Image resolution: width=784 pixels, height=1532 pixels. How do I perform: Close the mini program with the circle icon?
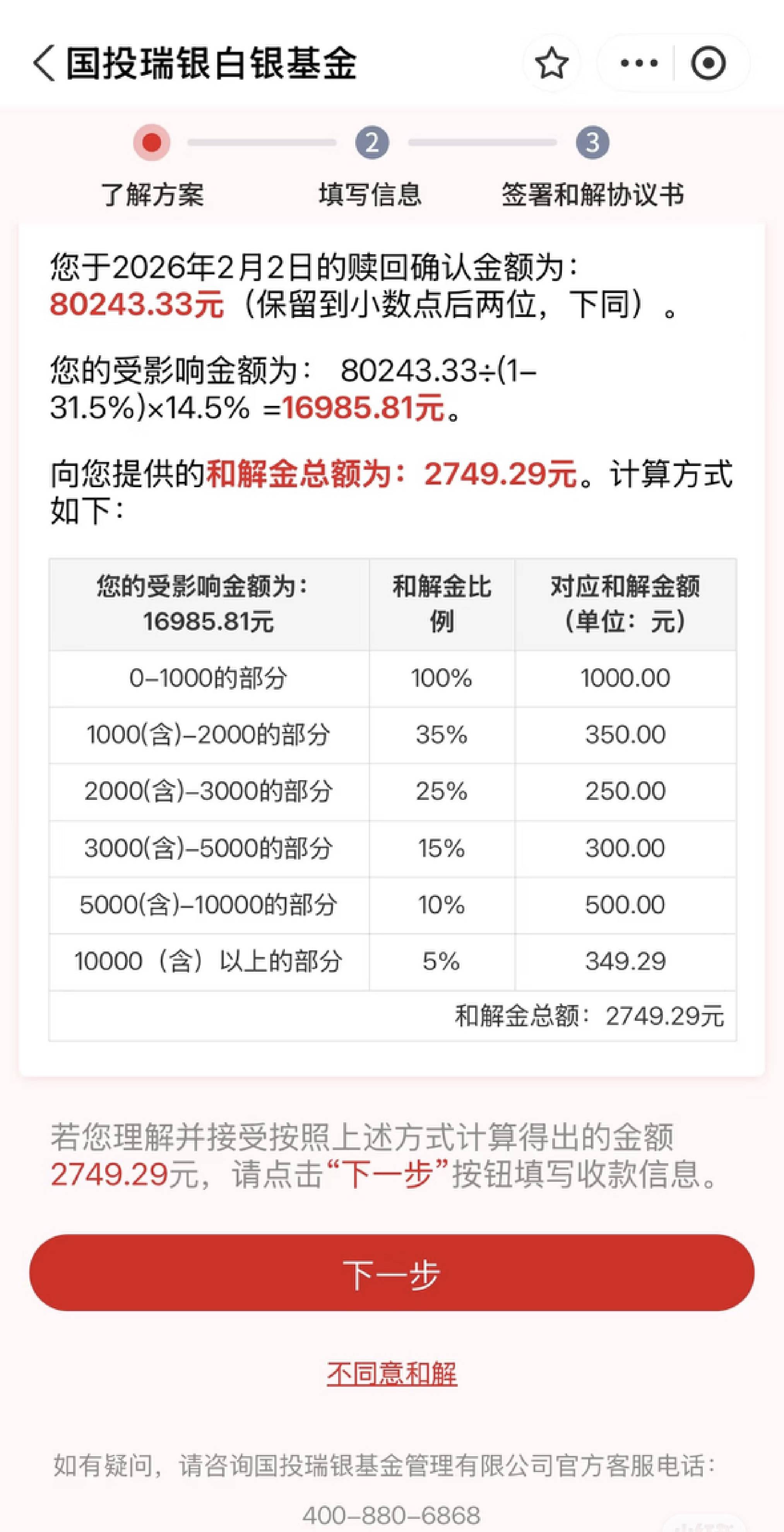(708, 63)
